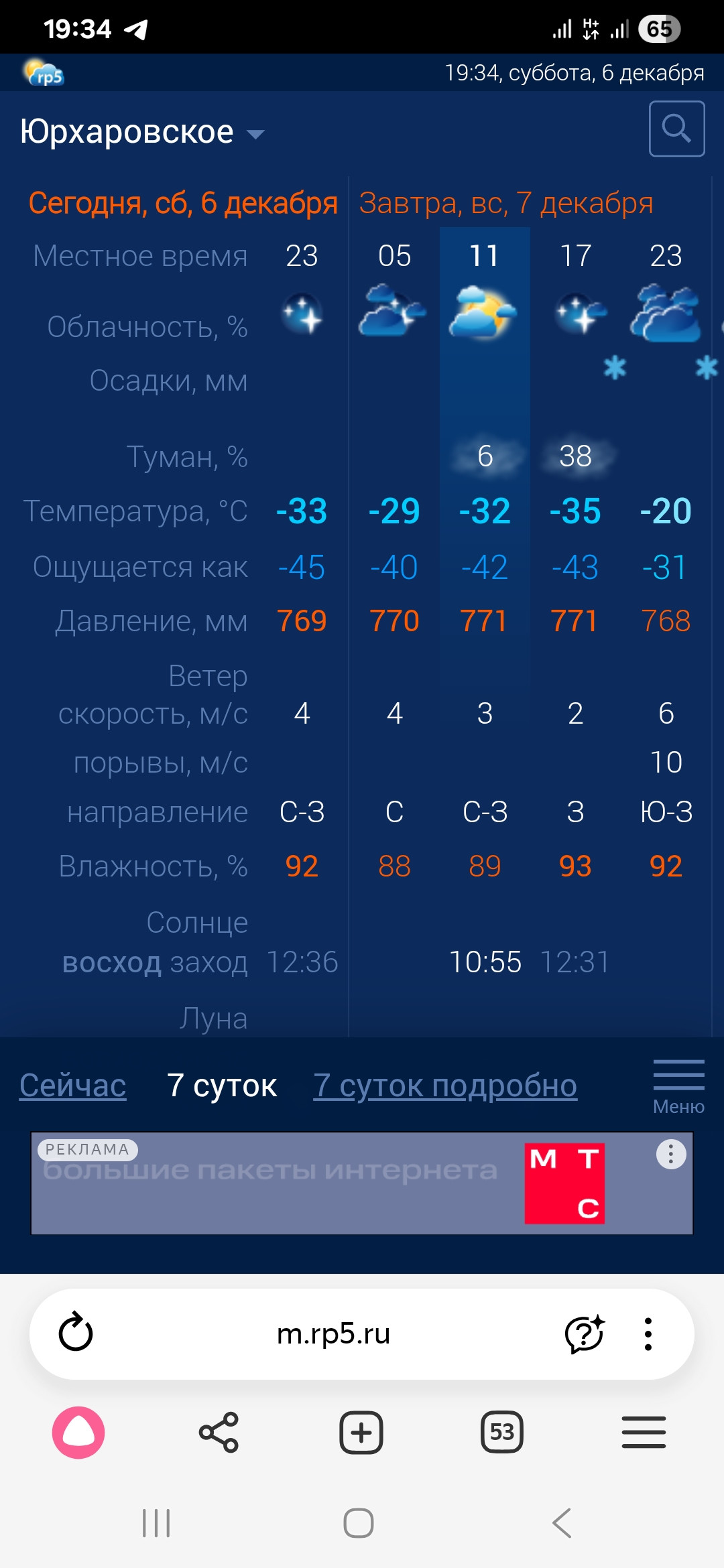724x1568 pixels.
Task: Reload the page in the browser
Action: [x=76, y=1333]
